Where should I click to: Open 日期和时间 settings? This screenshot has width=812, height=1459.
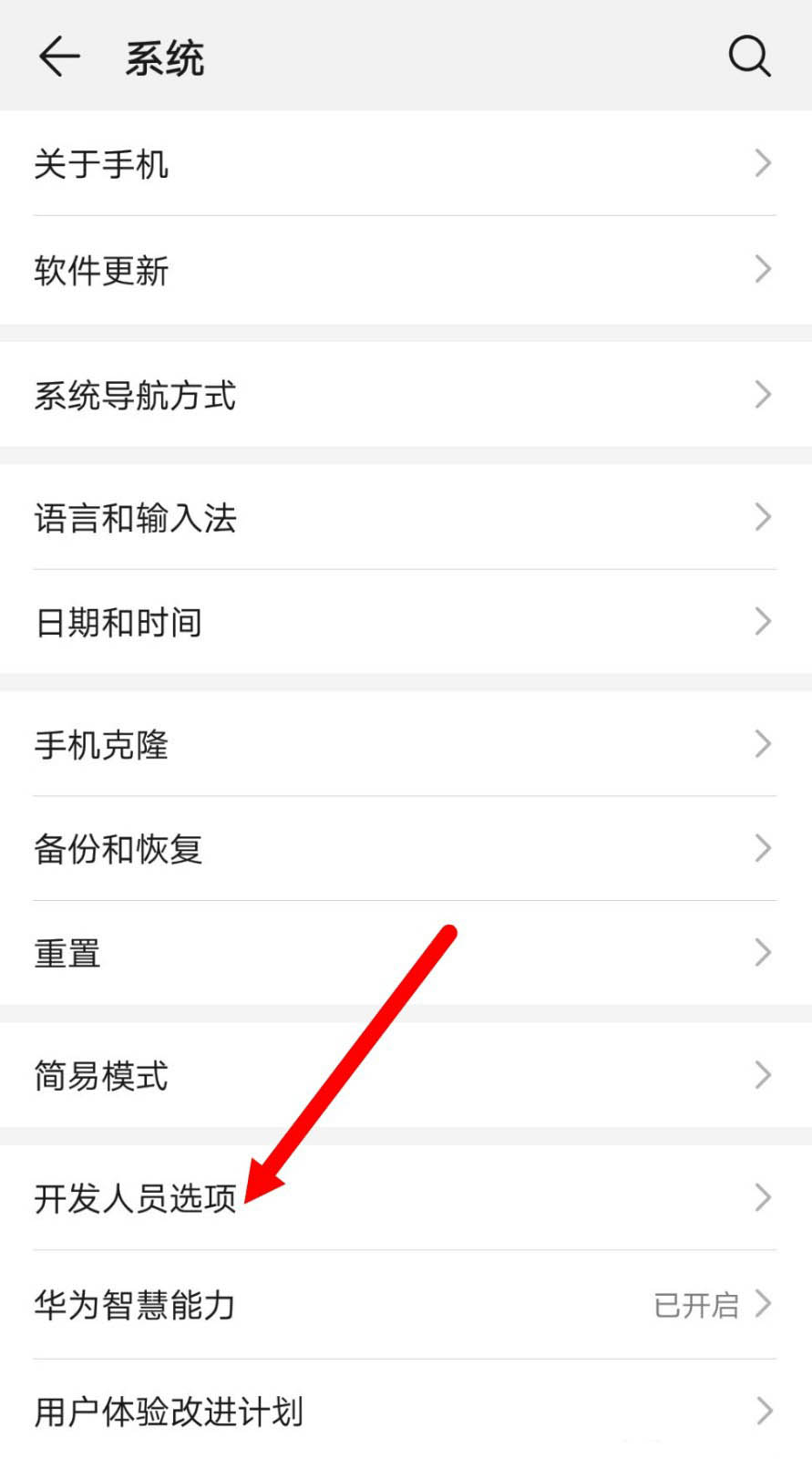coord(406,622)
